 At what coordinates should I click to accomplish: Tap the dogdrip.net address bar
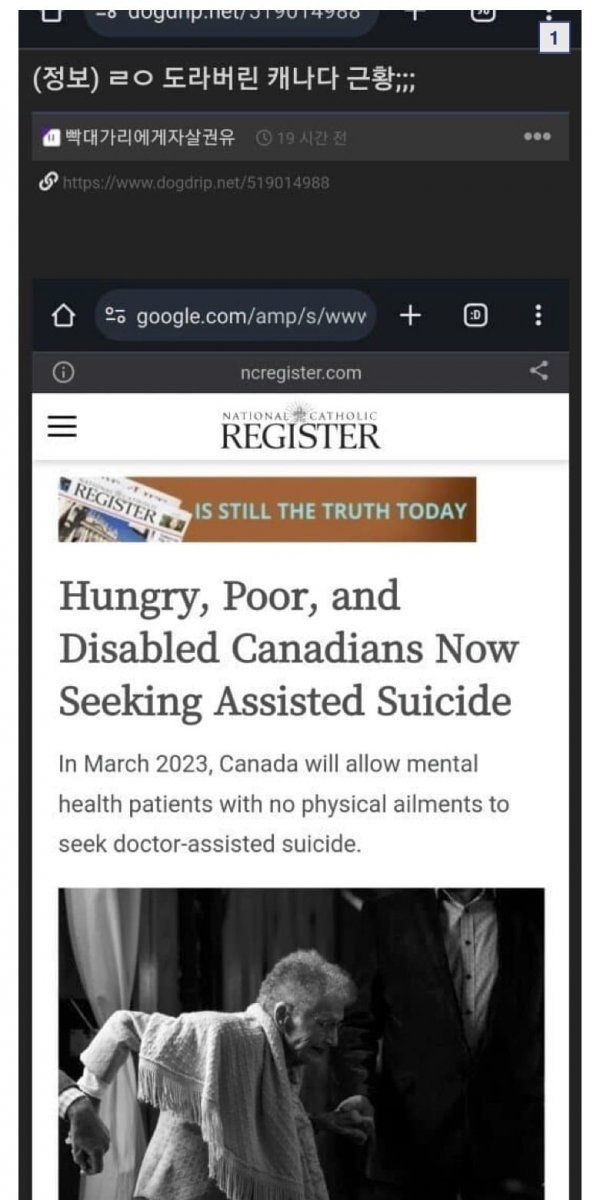228,15
